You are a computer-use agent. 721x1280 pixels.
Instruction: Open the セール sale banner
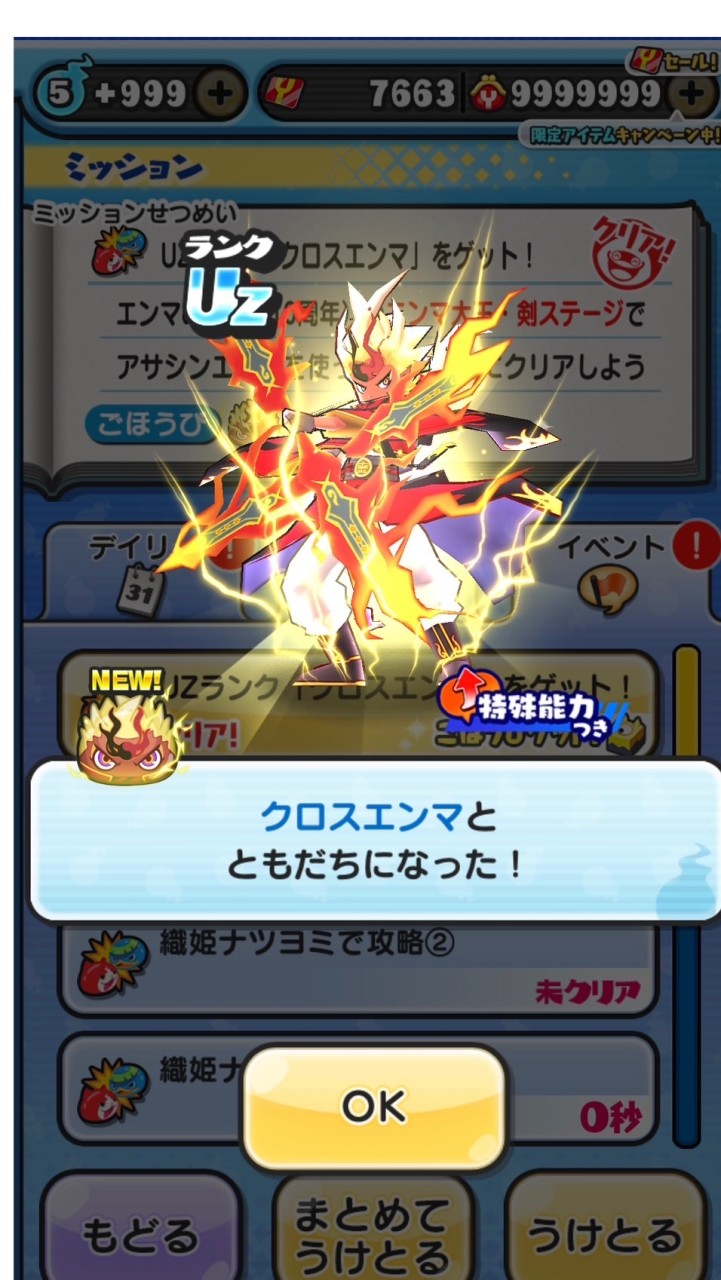click(x=676, y=62)
